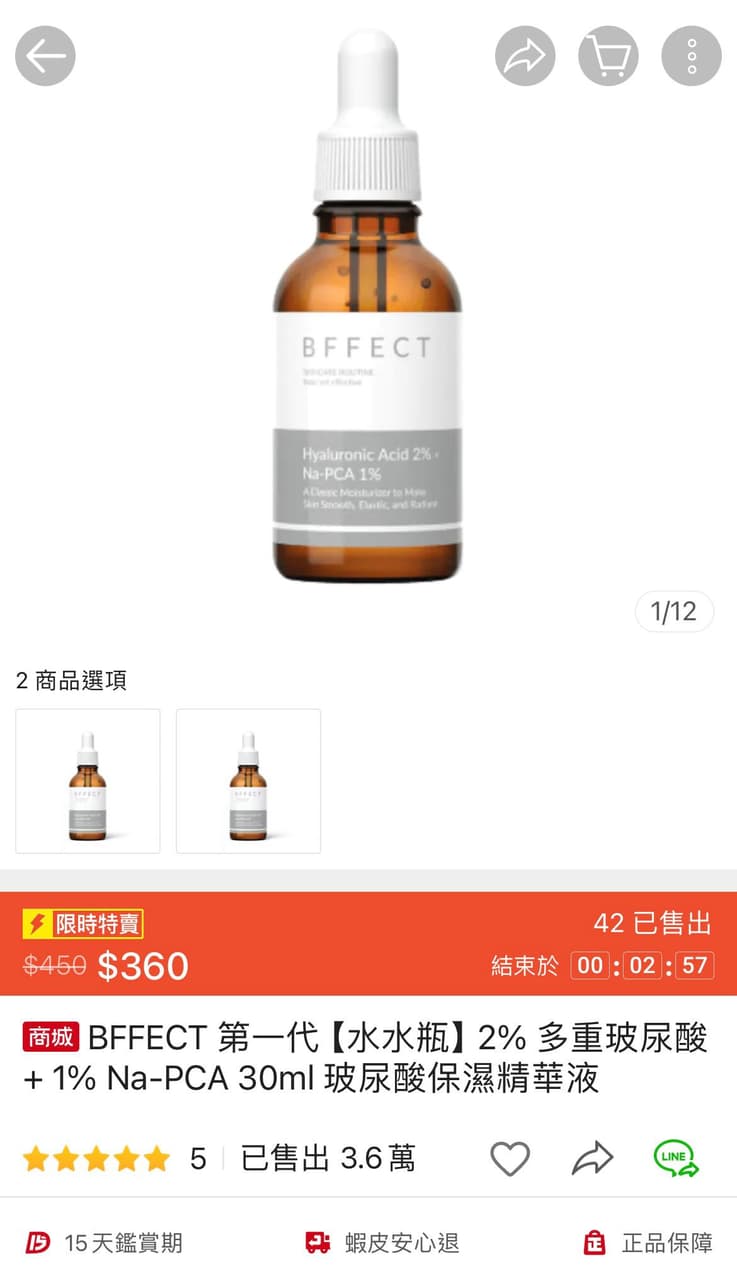Tap the strikethrough $450 original price
Image resolution: width=737 pixels, height=1279 pixels.
pyautogui.click(x=47, y=966)
